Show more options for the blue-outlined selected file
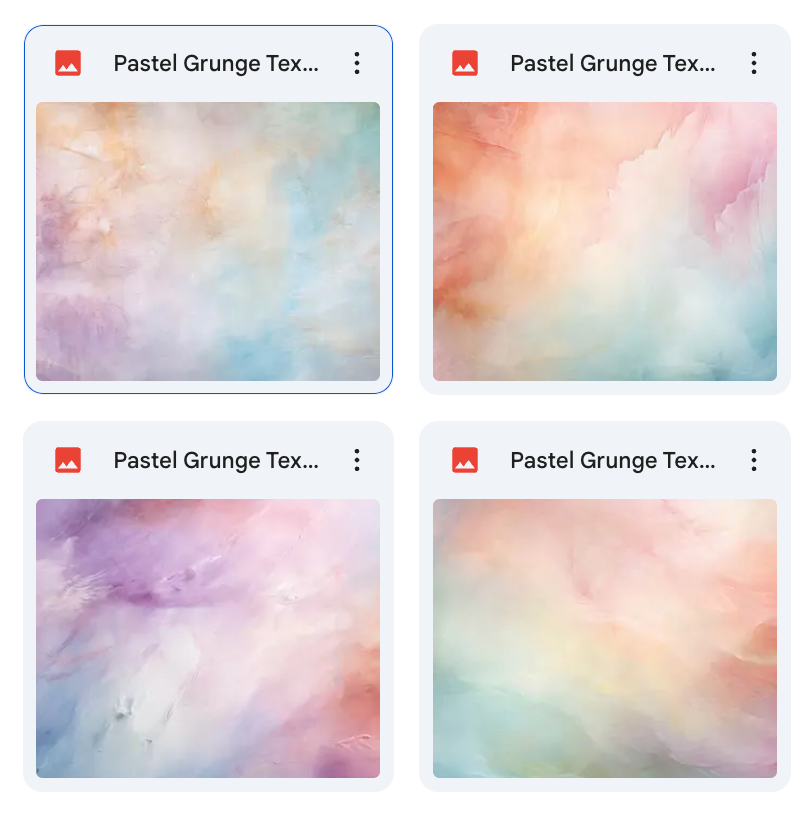 pyautogui.click(x=357, y=64)
